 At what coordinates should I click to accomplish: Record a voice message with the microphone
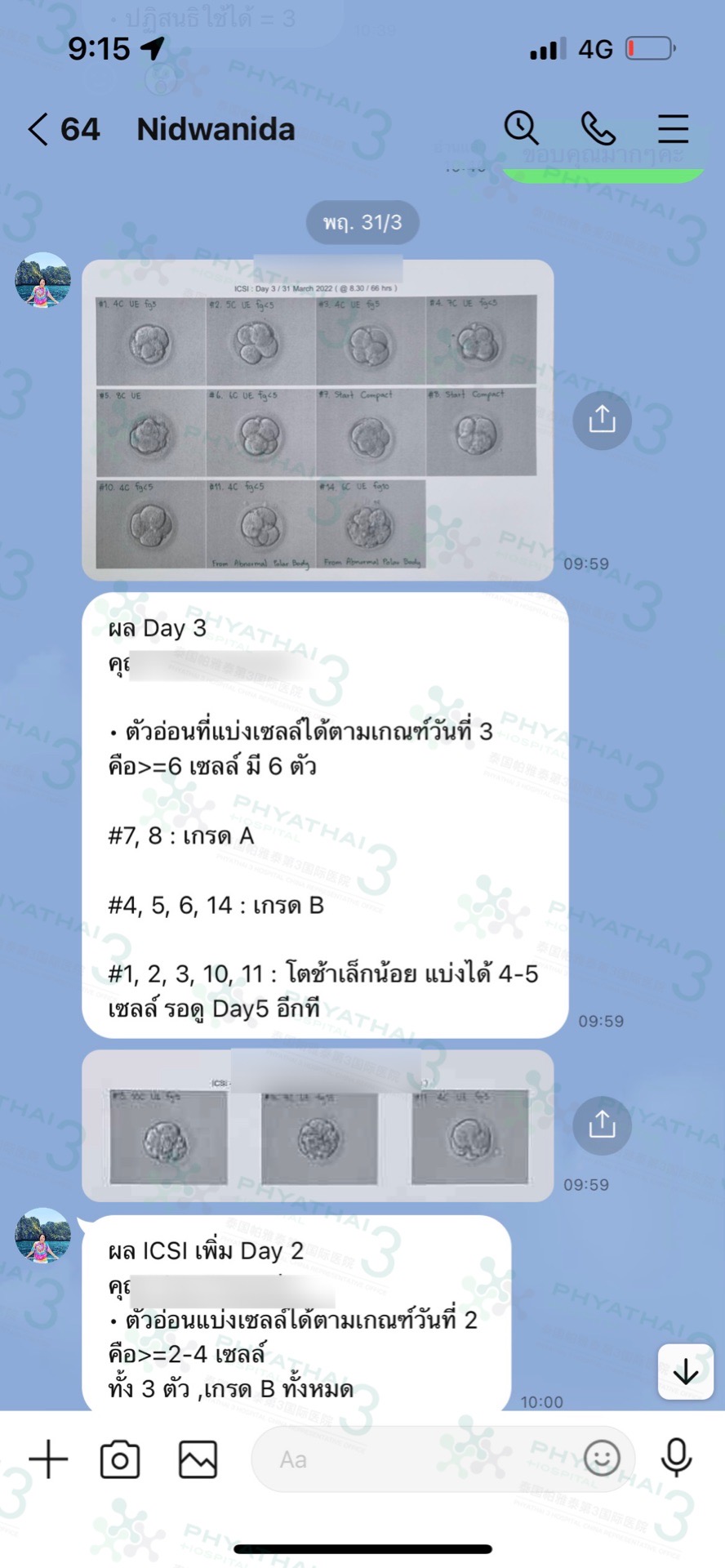676,1458
